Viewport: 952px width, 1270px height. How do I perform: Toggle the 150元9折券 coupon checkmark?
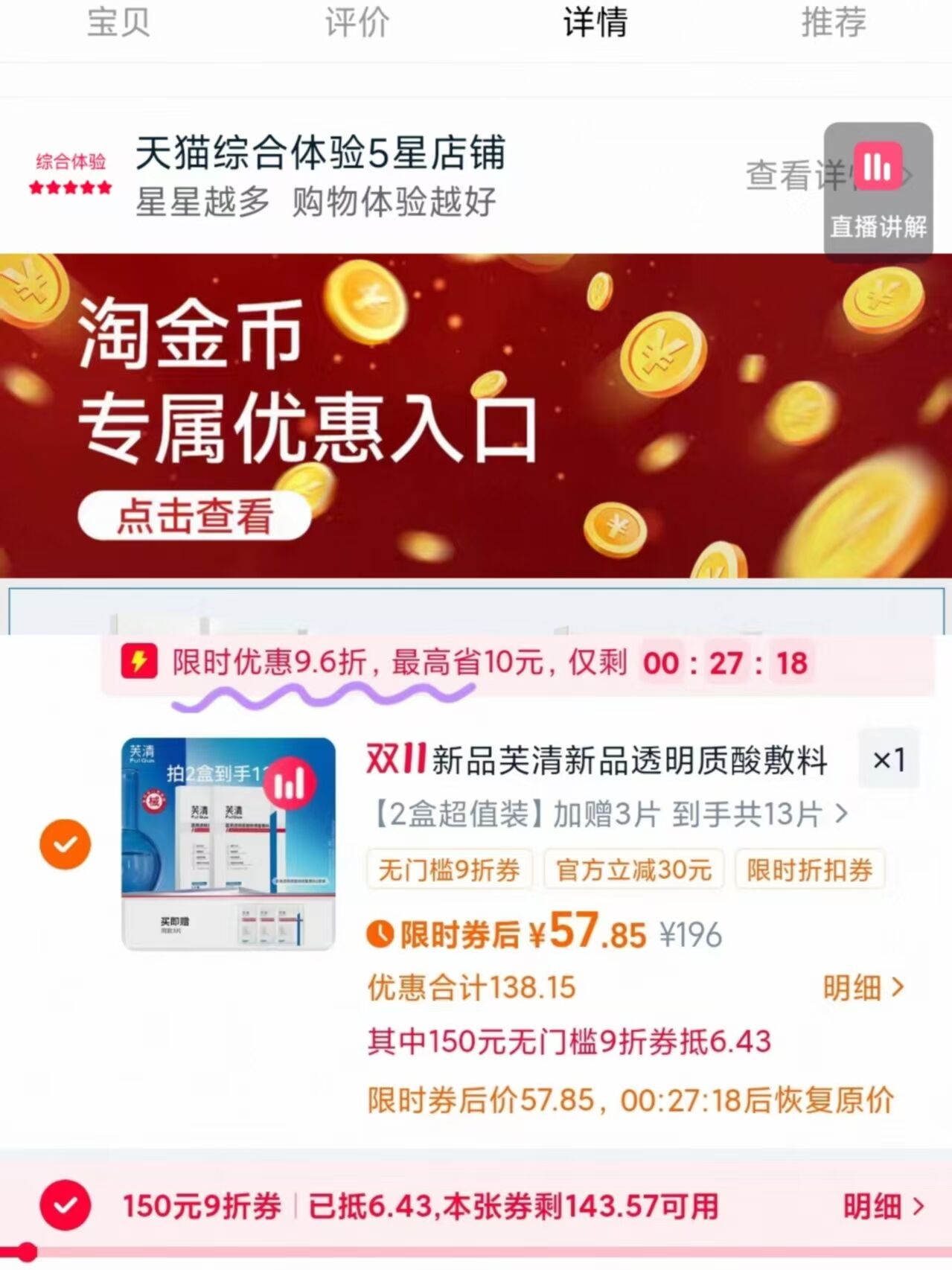(66, 1204)
